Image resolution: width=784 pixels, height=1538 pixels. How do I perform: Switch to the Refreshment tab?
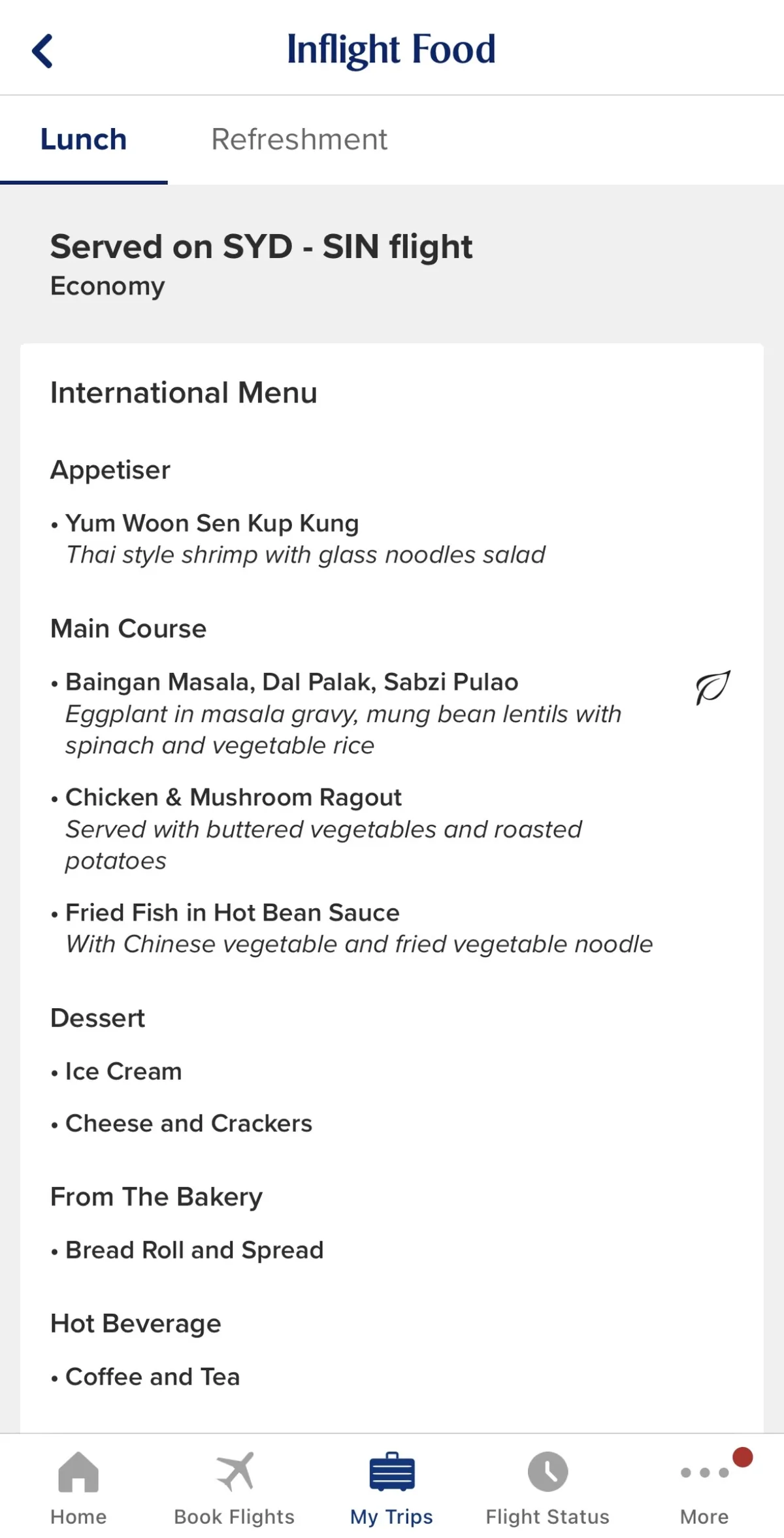click(299, 139)
